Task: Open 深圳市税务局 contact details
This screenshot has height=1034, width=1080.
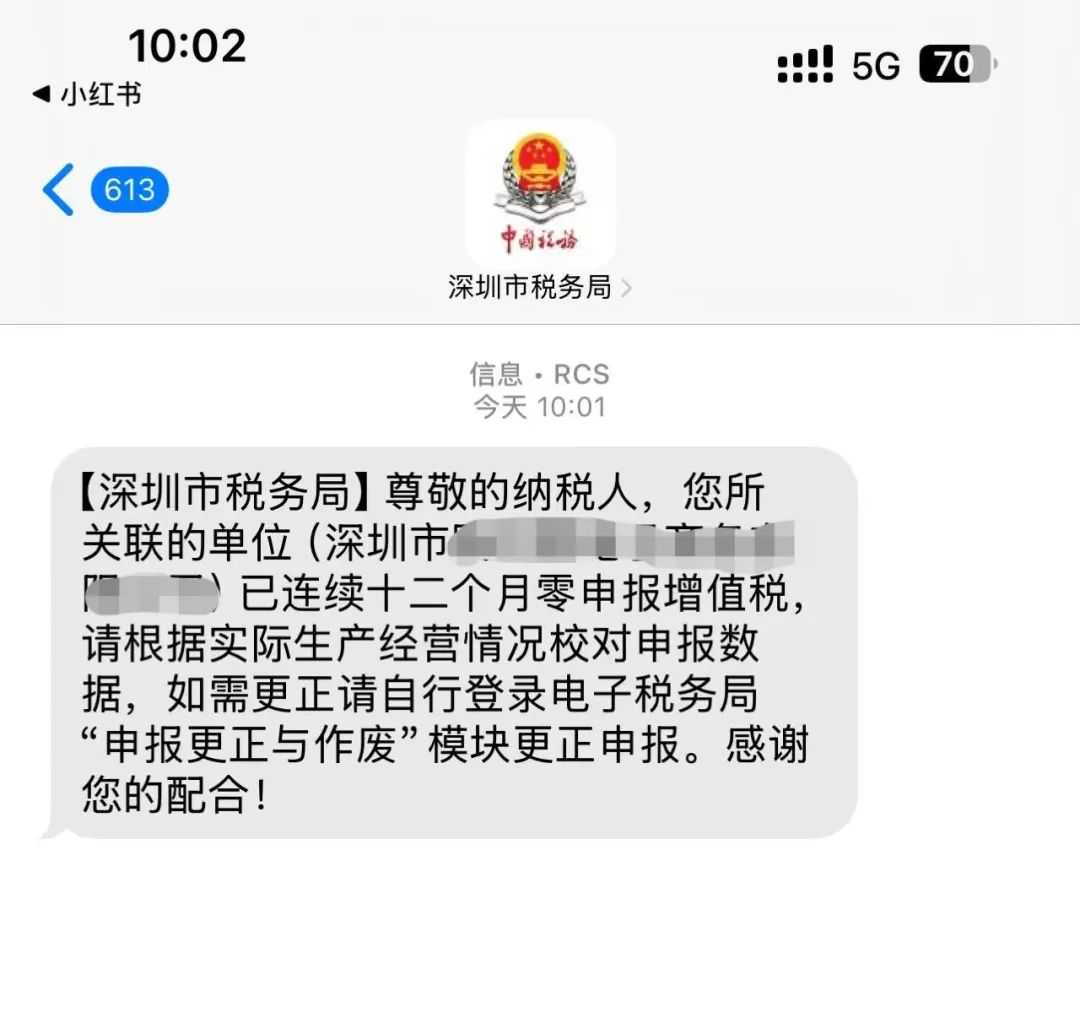Action: click(x=540, y=288)
